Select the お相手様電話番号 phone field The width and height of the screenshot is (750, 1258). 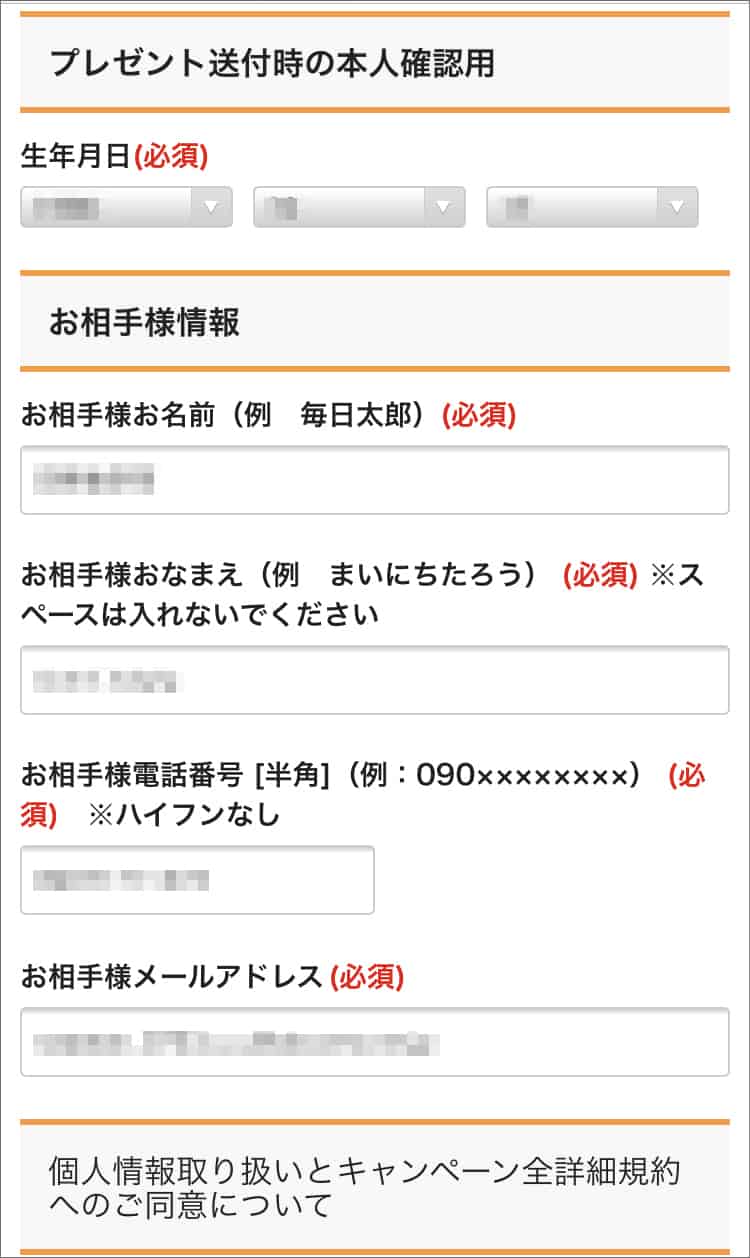click(x=197, y=880)
